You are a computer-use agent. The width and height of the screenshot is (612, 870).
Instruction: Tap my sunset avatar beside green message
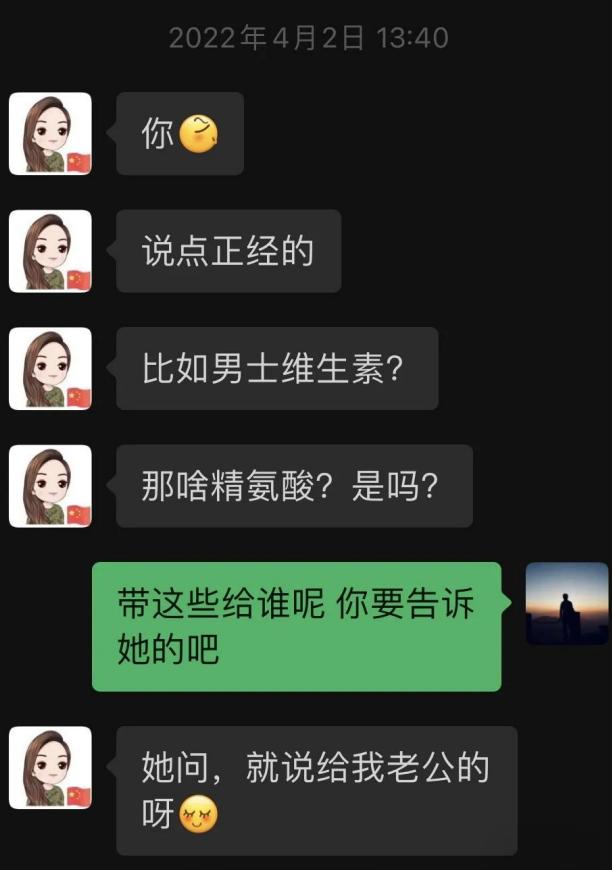(567, 603)
